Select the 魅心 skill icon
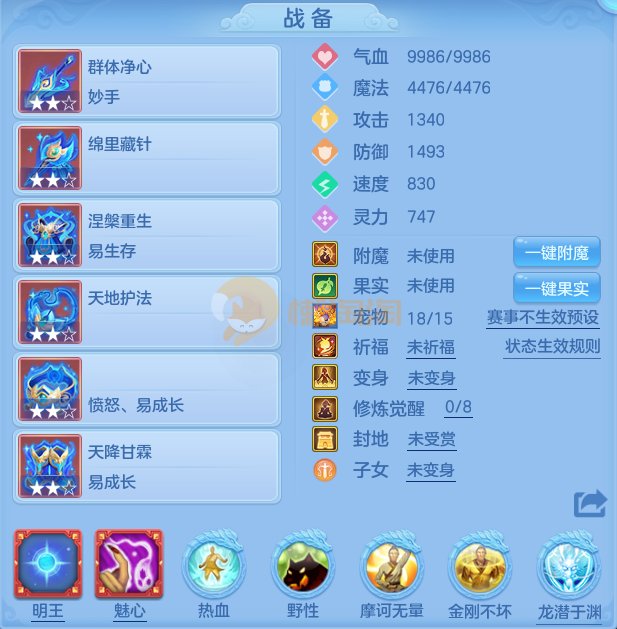The image size is (617, 629). coord(128,564)
